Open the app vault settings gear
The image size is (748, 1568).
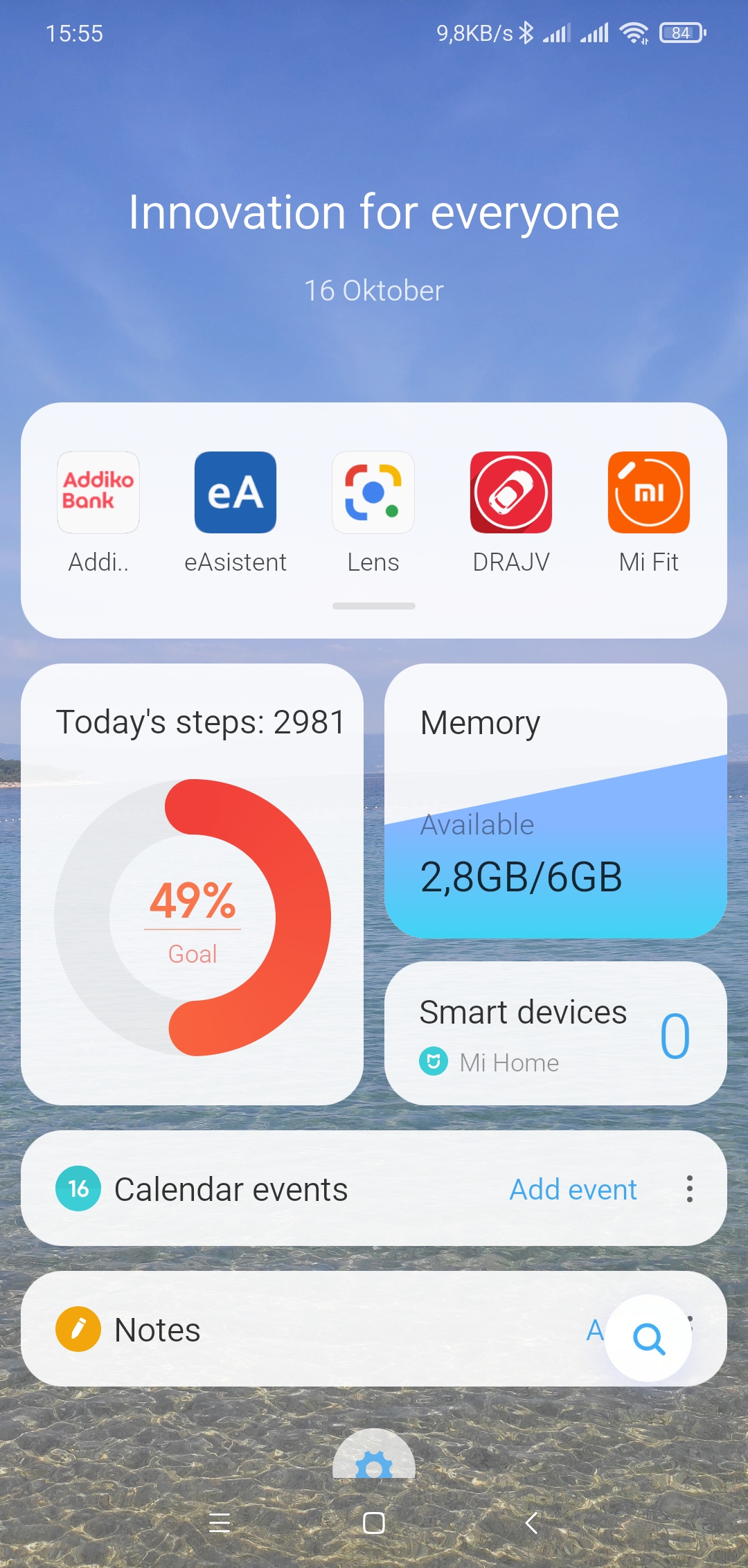374,1454
